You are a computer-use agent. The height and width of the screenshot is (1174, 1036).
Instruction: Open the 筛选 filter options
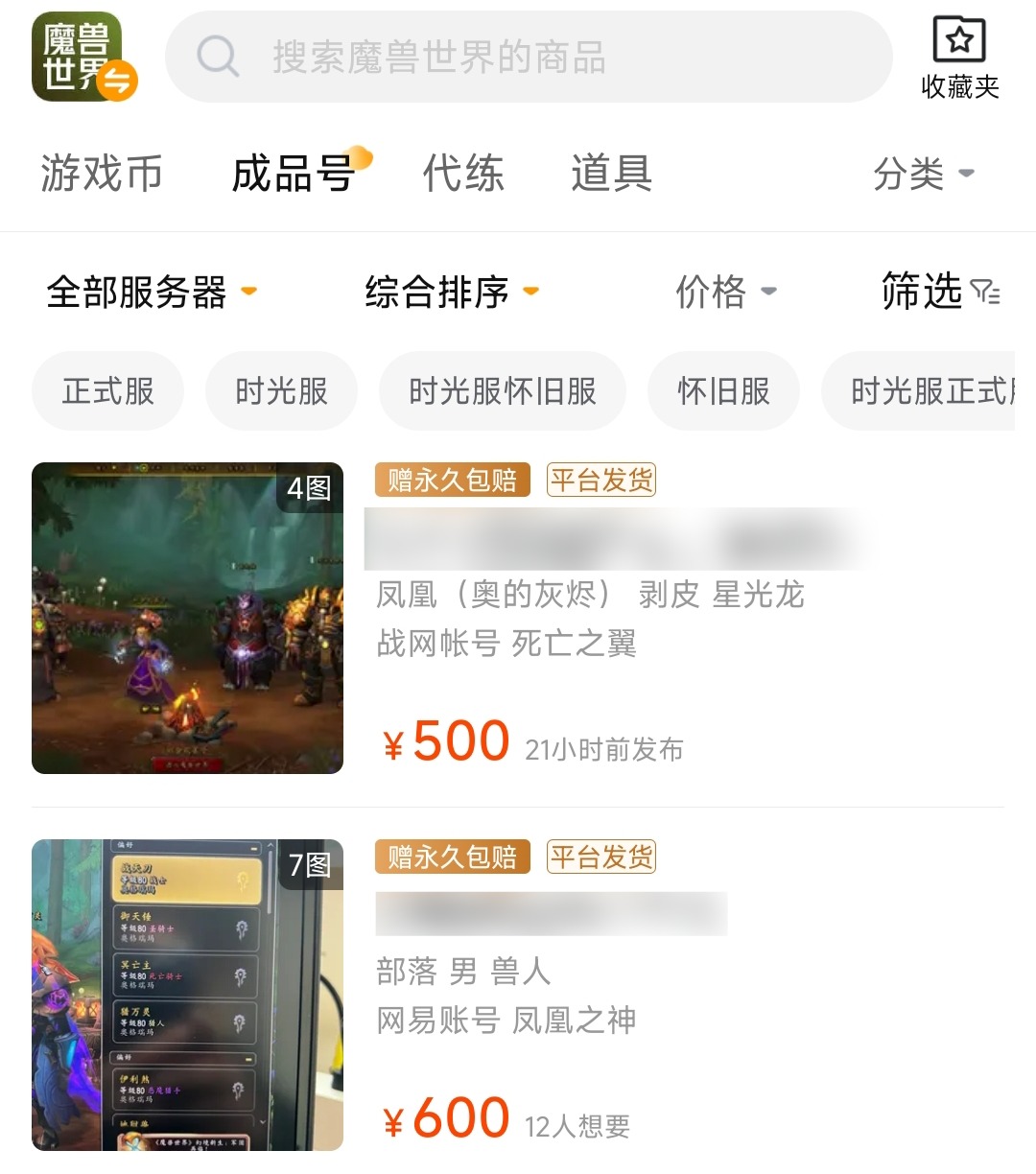tap(939, 292)
